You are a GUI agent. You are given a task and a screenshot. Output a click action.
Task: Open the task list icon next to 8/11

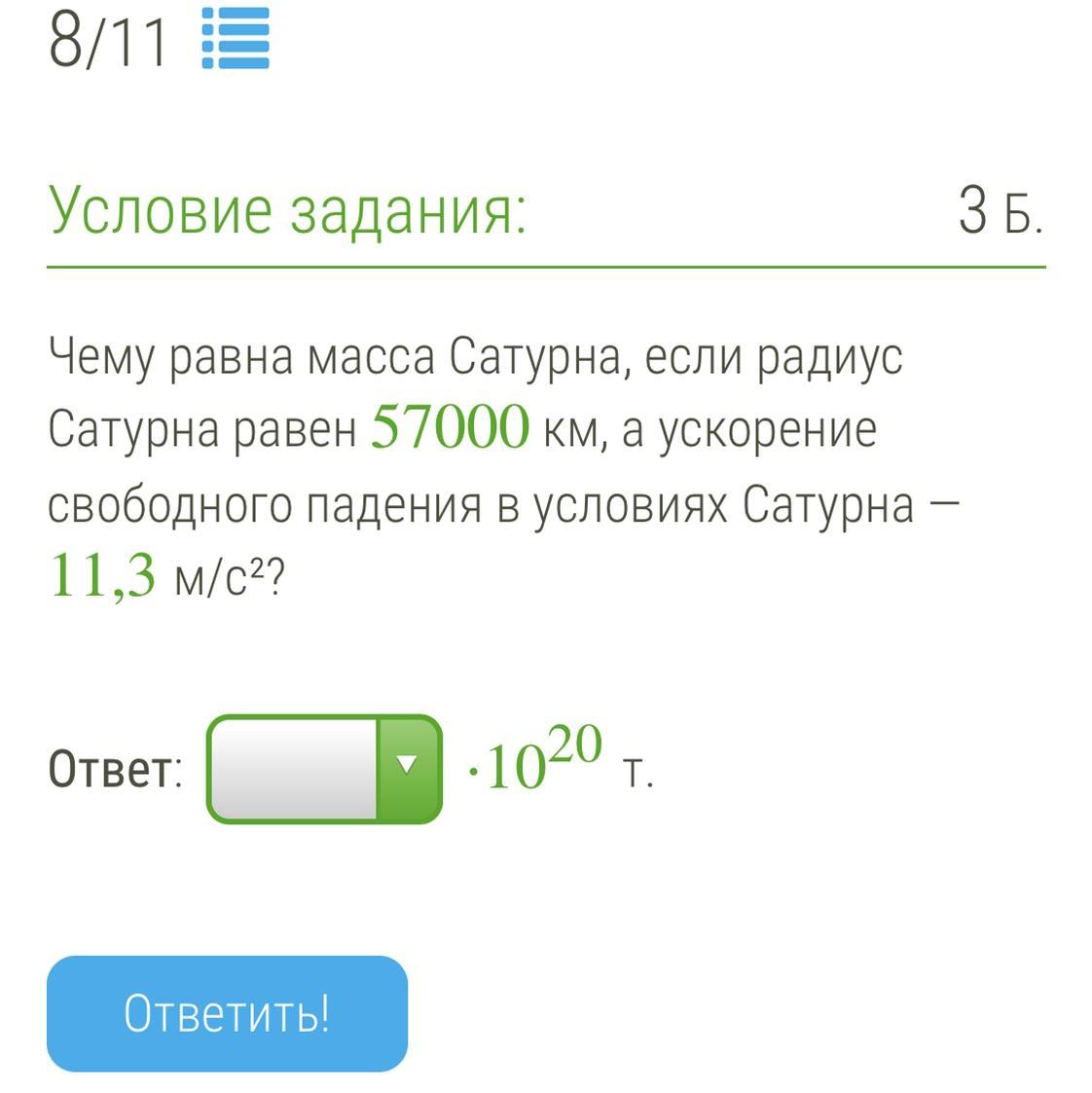click(235, 38)
